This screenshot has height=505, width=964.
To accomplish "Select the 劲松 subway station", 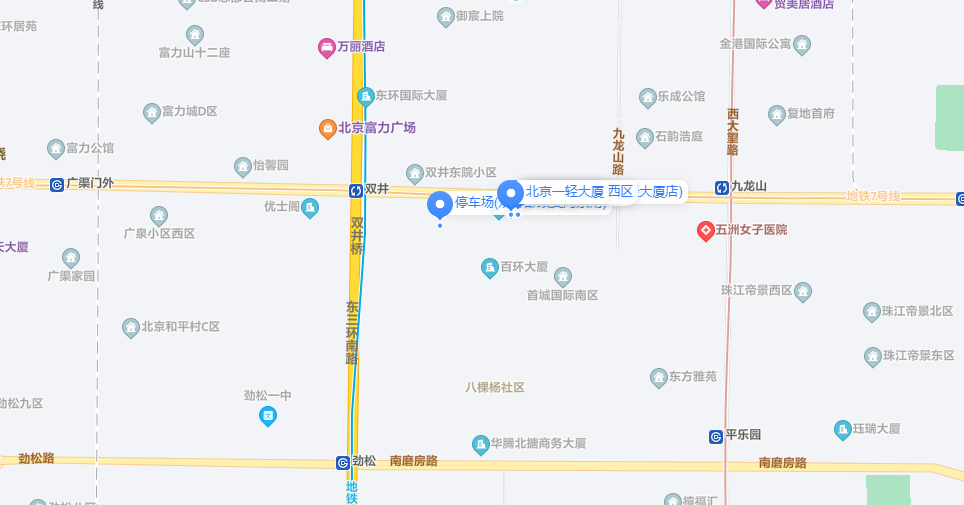I will [x=343, y=462].
